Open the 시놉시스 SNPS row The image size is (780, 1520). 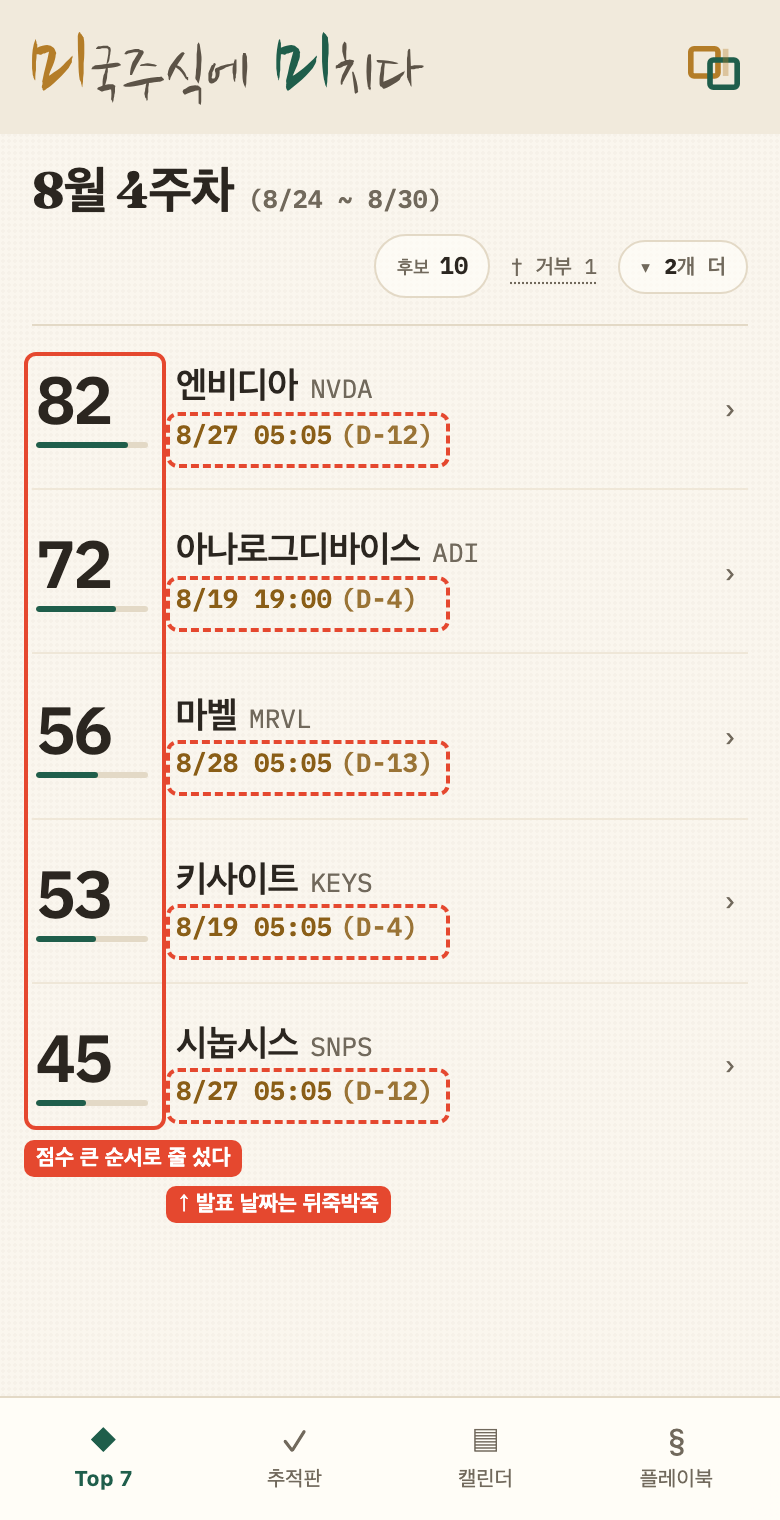[390, 1064]
